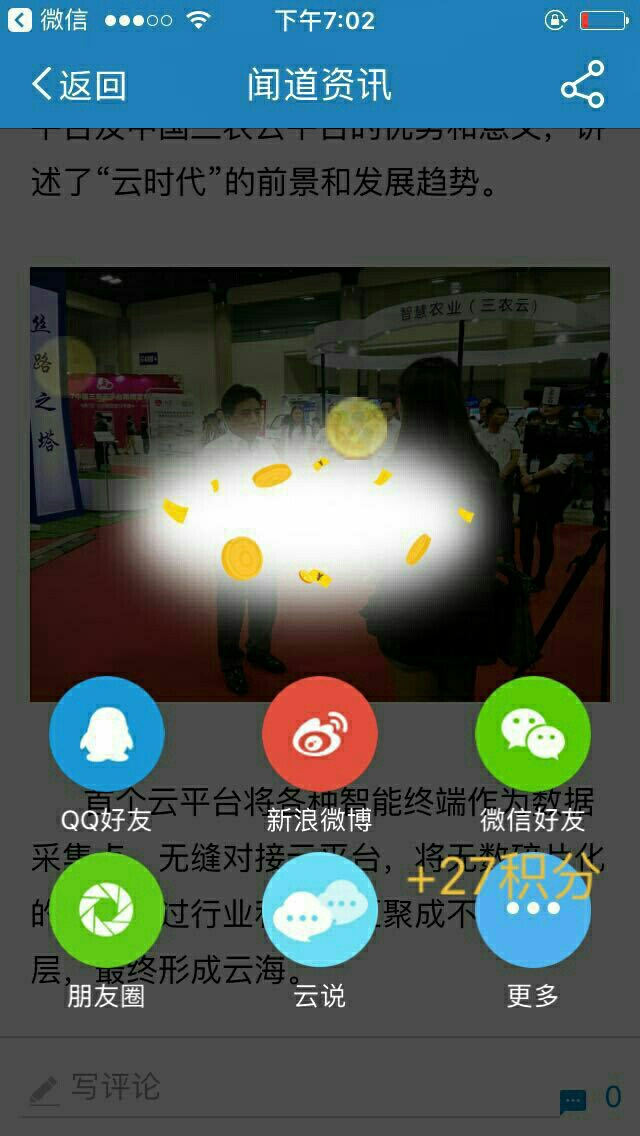Image resolution: width=640 pixels, height=1136 pixels.
Task: Go back using the 返回 button
Action: pos(80,85)
